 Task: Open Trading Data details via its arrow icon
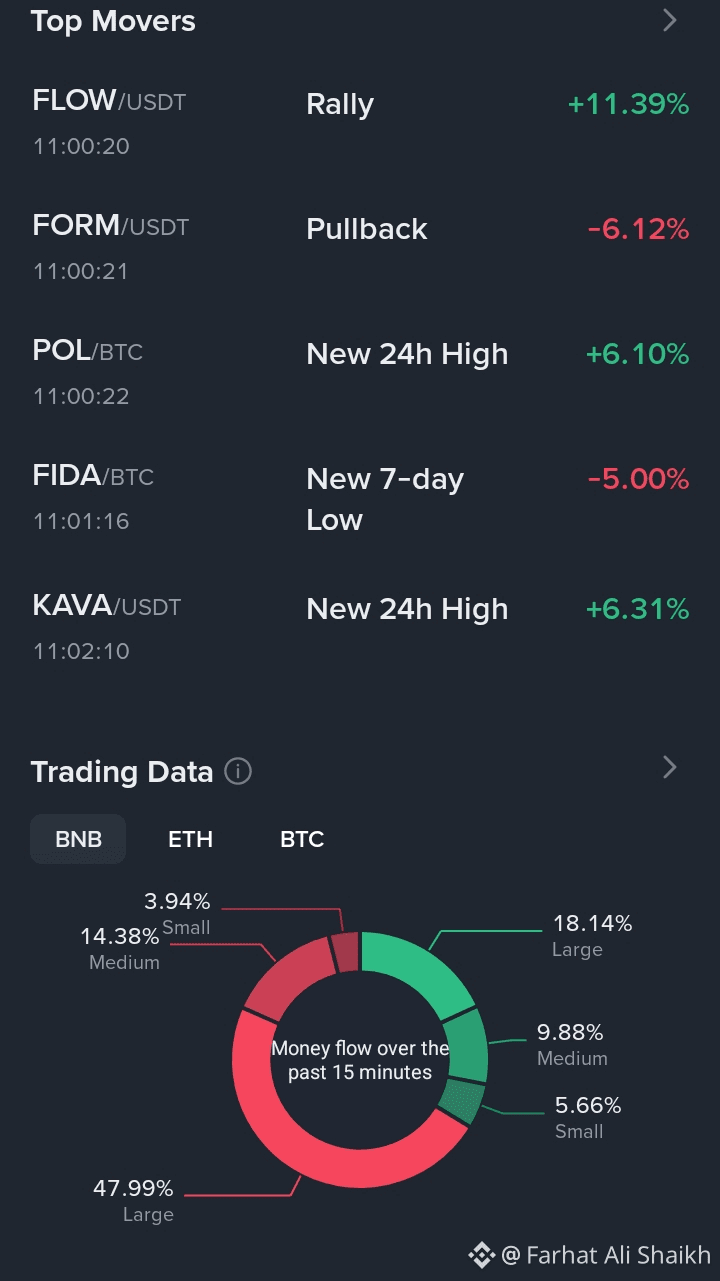[x=669, y=766]
